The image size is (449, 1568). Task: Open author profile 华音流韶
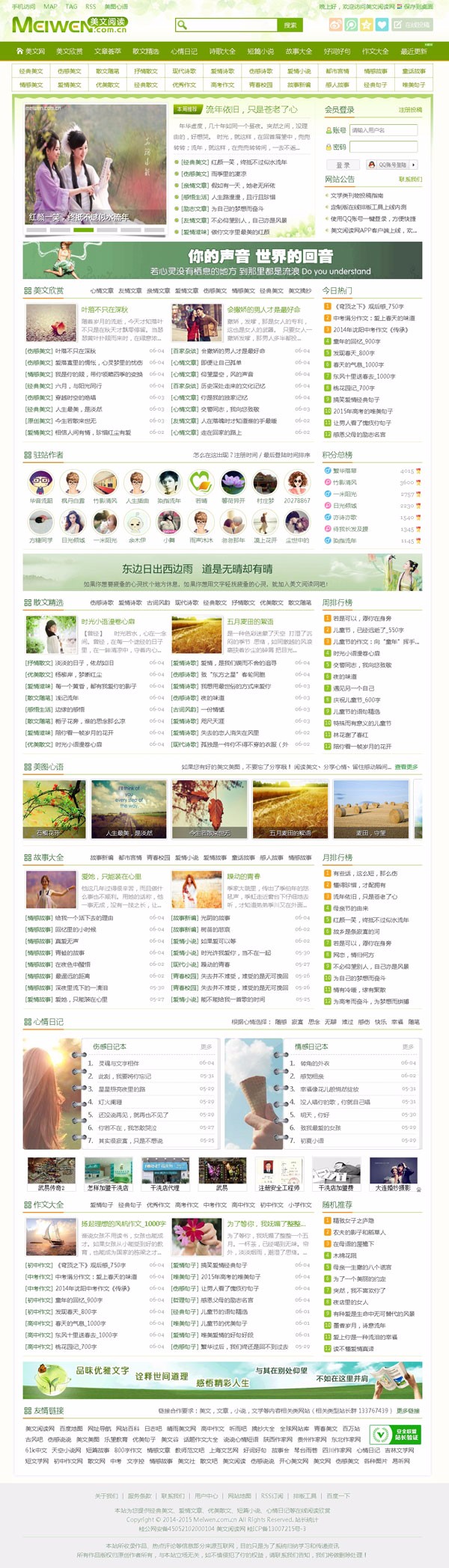click(41, 500)
